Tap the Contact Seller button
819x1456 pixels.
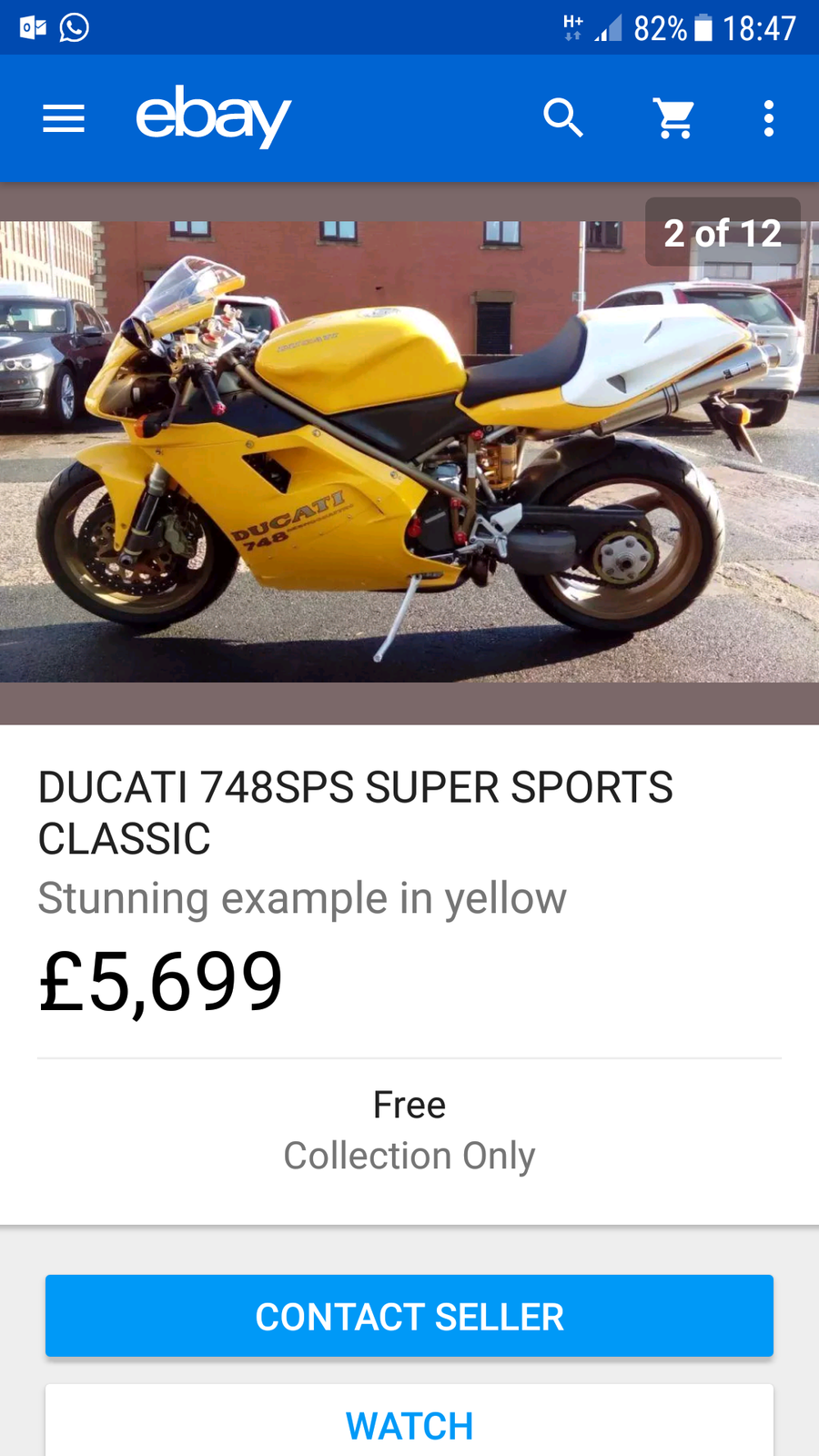[x=409, y=1316]
